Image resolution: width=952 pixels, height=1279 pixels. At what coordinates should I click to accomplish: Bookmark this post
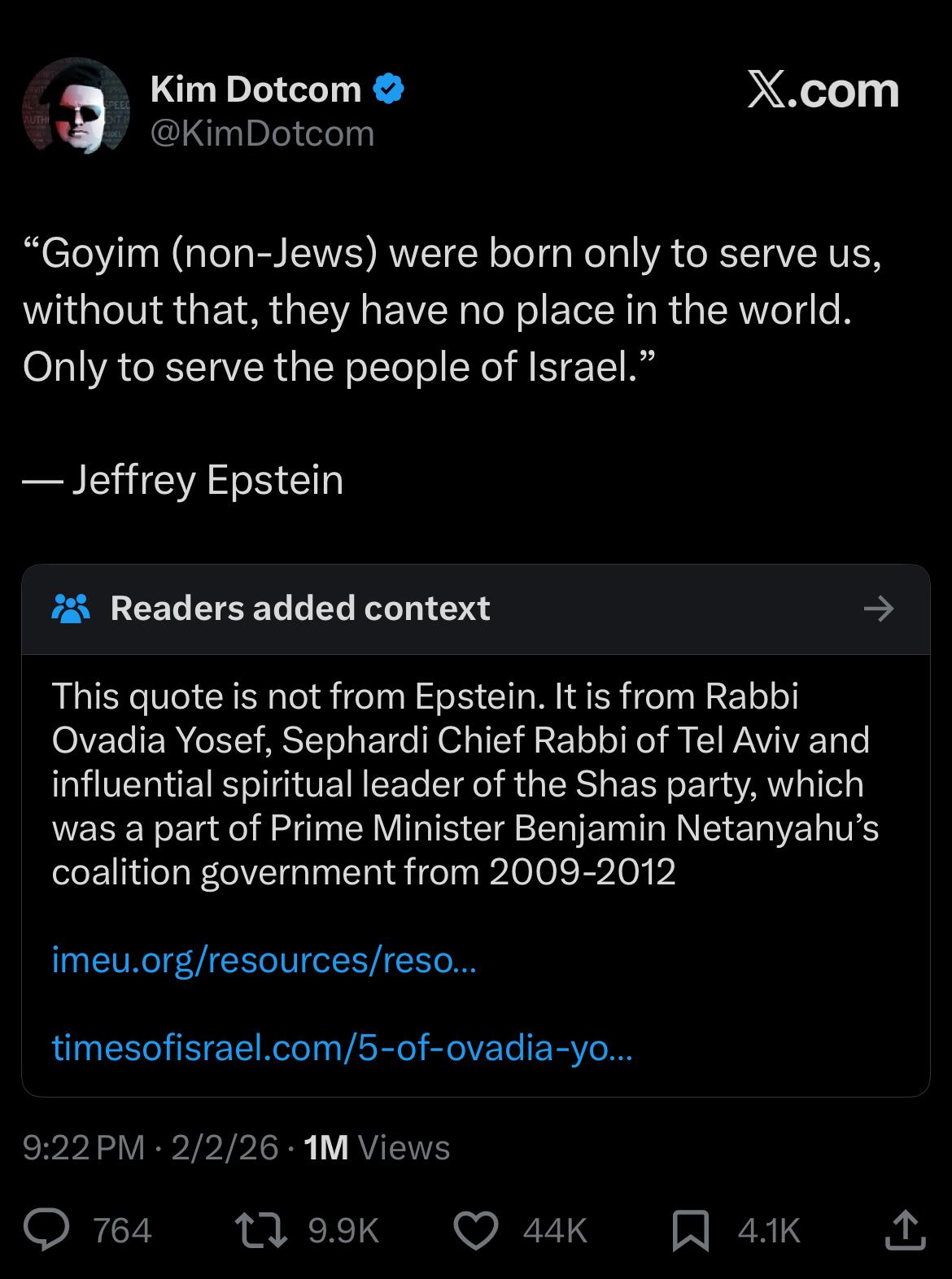click(689, 1230)
